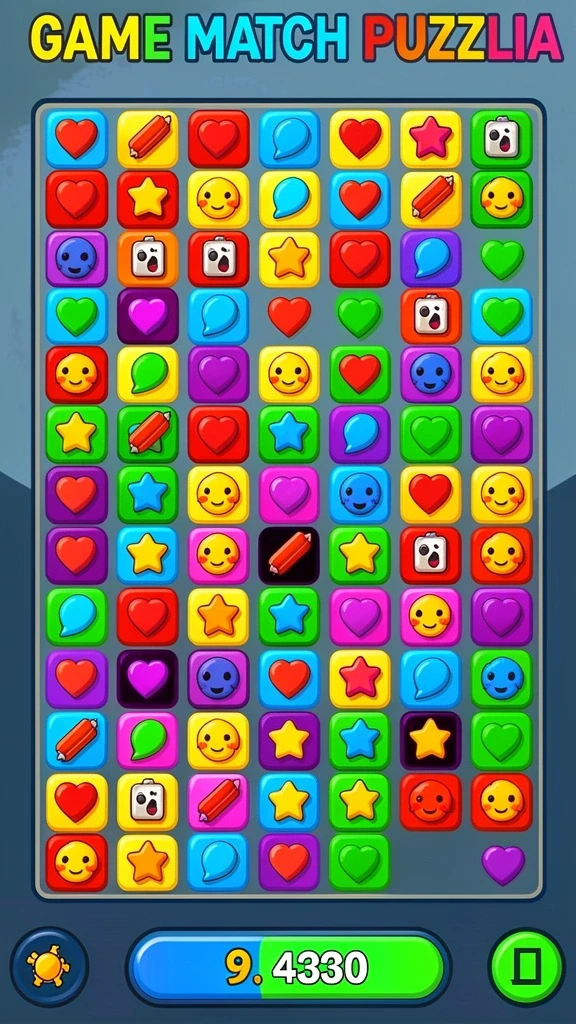Screen dimensions: 576x1024
Task: Tap the green tile with red pencil
Action: [x=148, y=434]
